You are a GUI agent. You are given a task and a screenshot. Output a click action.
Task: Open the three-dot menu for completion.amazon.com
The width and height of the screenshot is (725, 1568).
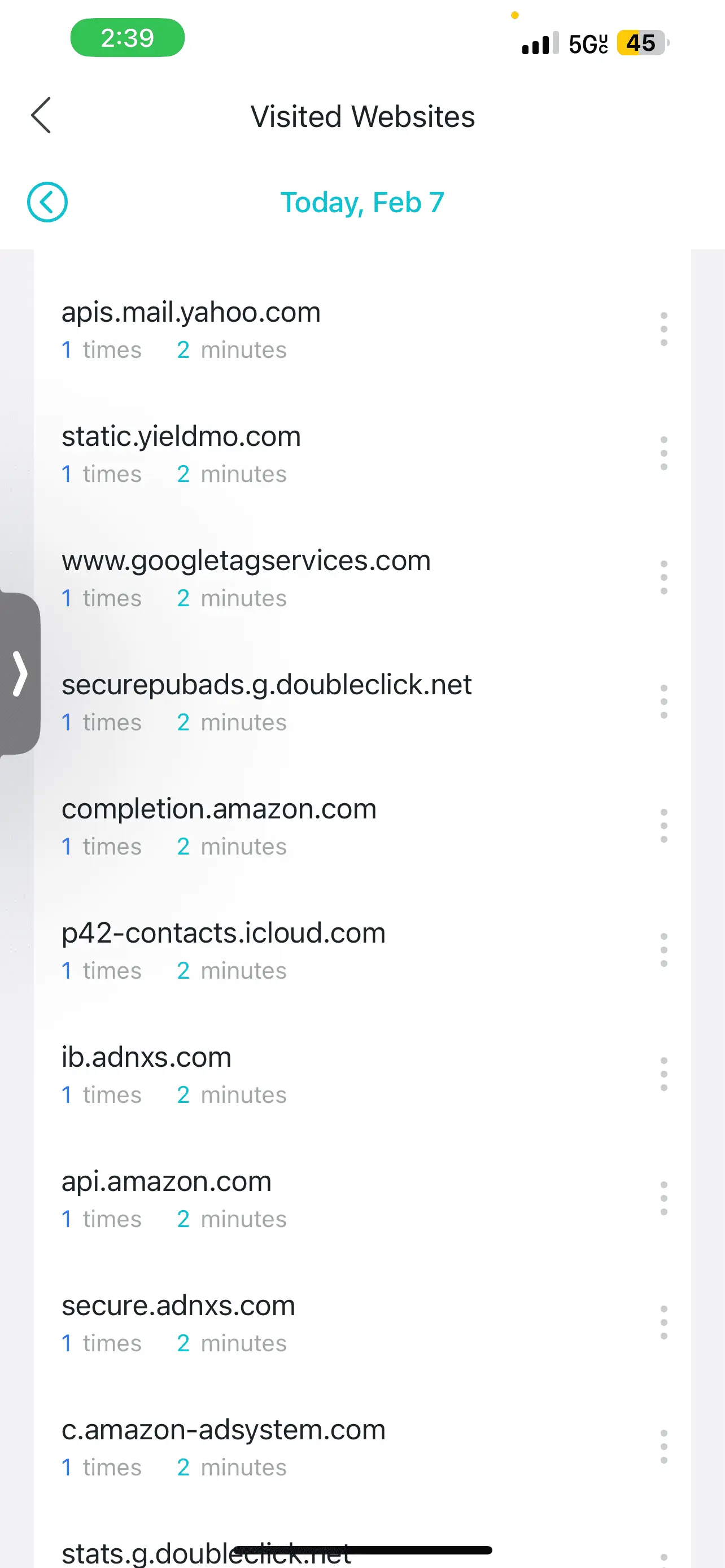(x=663, y=826)
